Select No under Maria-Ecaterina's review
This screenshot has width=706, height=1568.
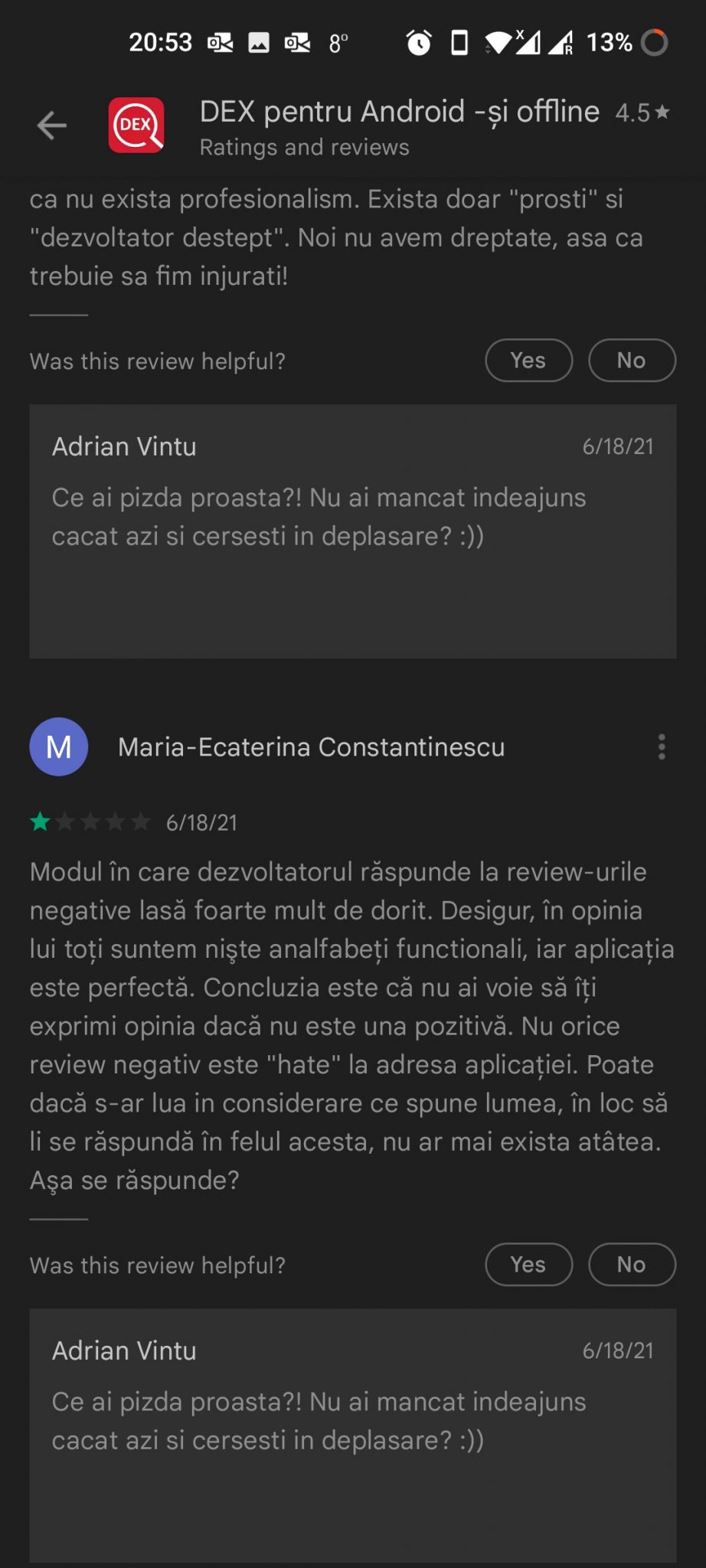632,1265
